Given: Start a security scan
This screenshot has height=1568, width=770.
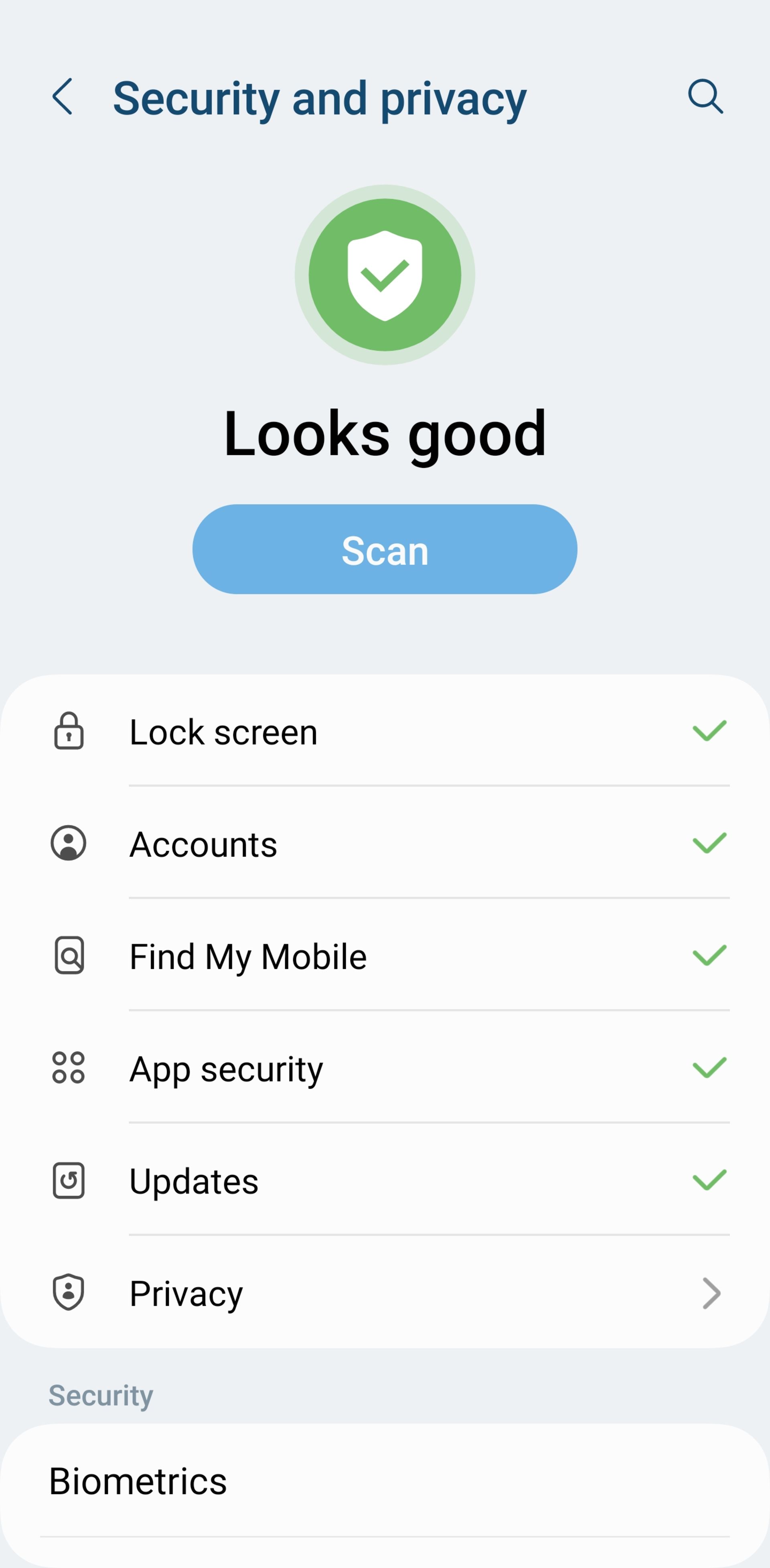Looking at the screenshot, I should point(385,549).
